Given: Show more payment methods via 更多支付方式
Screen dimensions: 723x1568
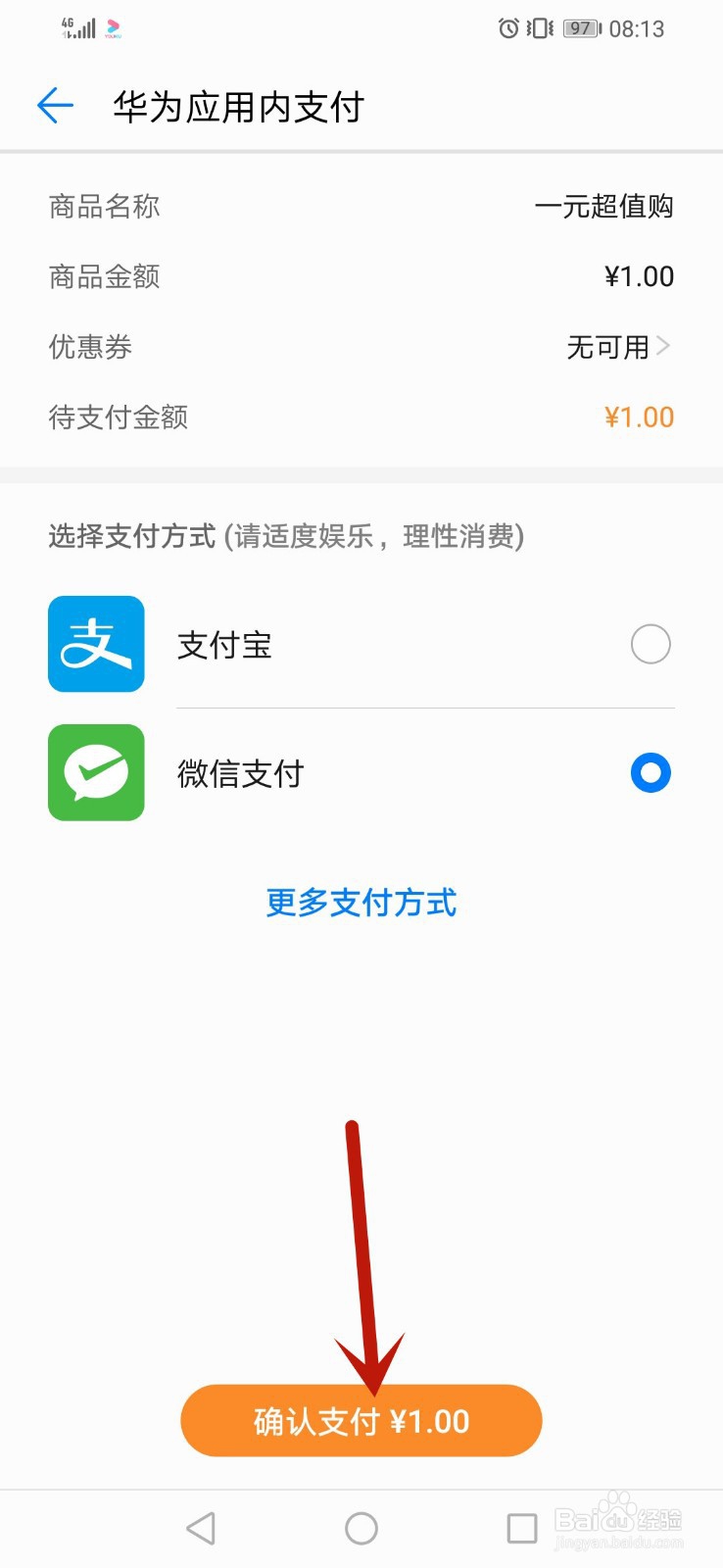Looking at the screenshot, I should point(360,903).
